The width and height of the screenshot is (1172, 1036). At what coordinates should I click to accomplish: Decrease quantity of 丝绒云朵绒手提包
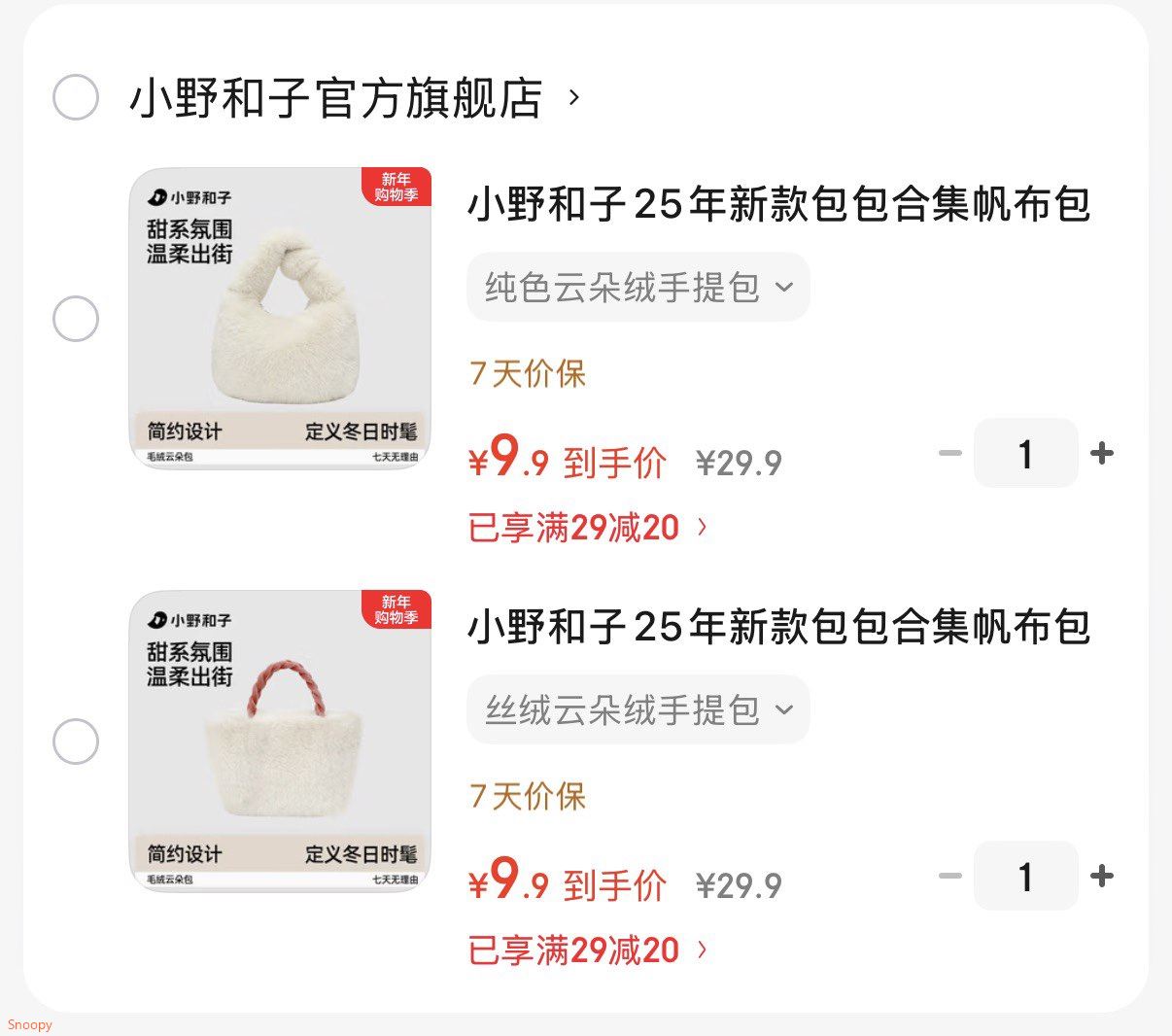pos(950,877)
